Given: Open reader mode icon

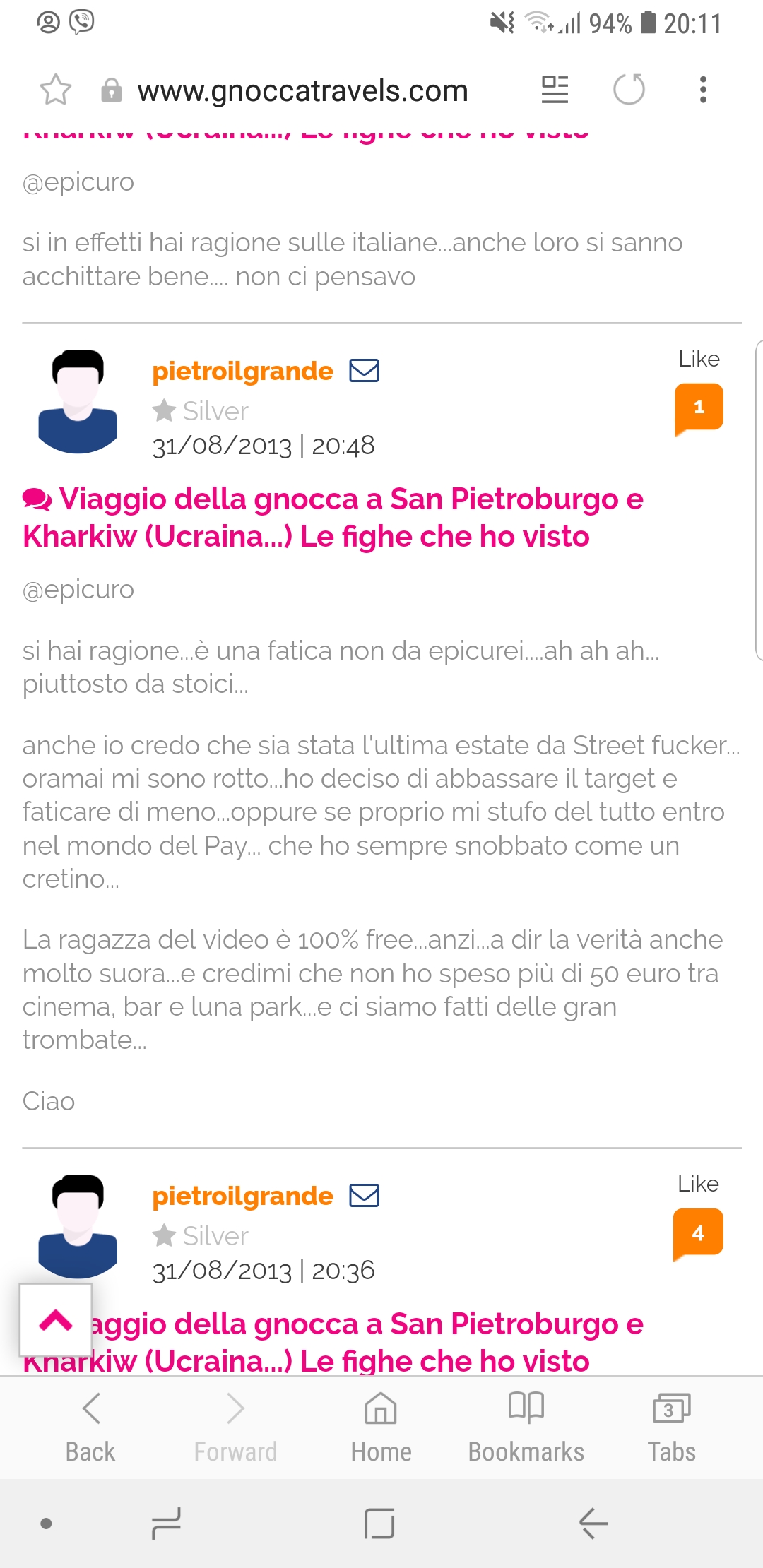Looking at the screenshot, I should pyautogui.click(x=555, y=90).
